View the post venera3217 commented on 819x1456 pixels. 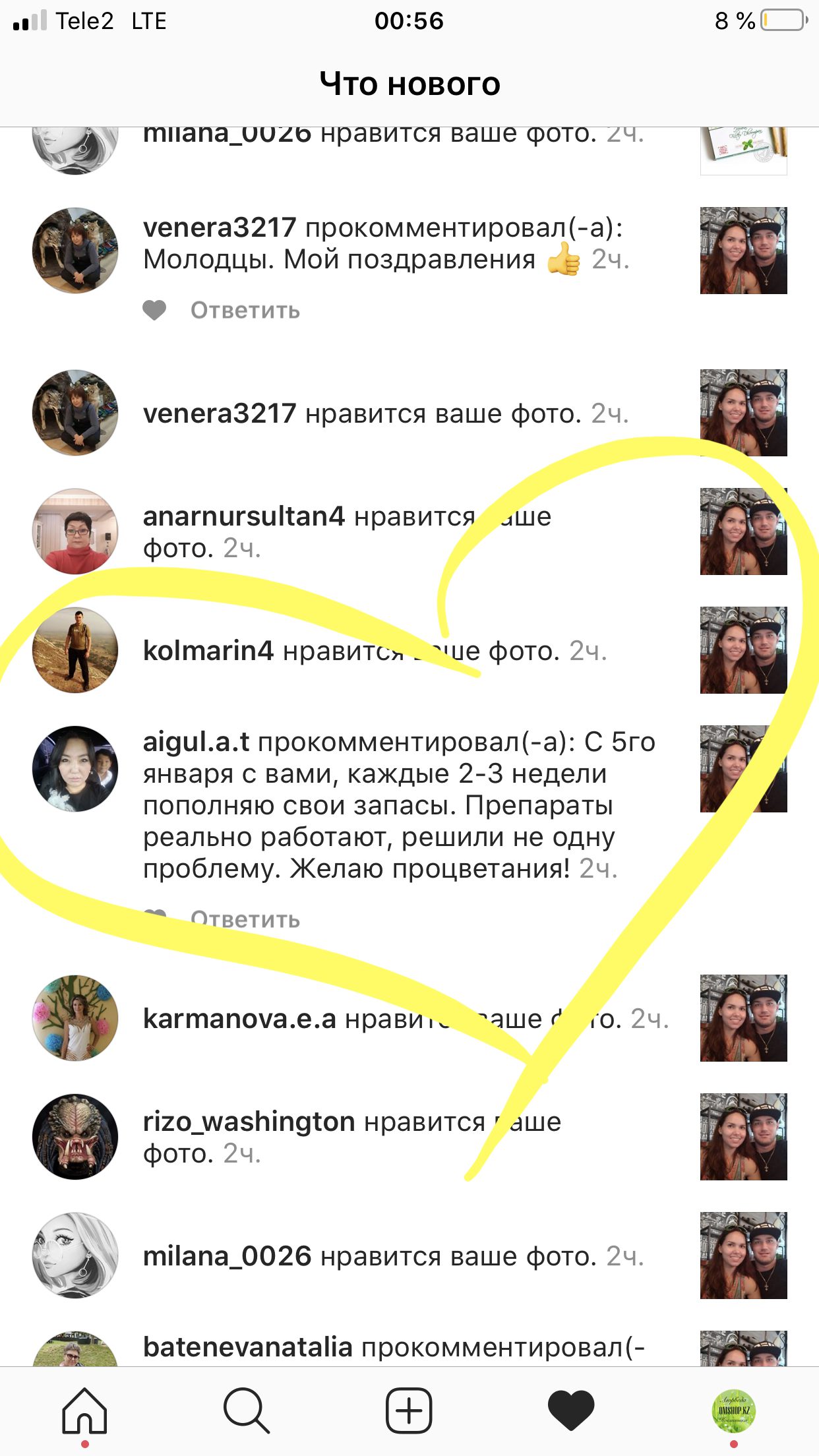click(x=743, y=251)
